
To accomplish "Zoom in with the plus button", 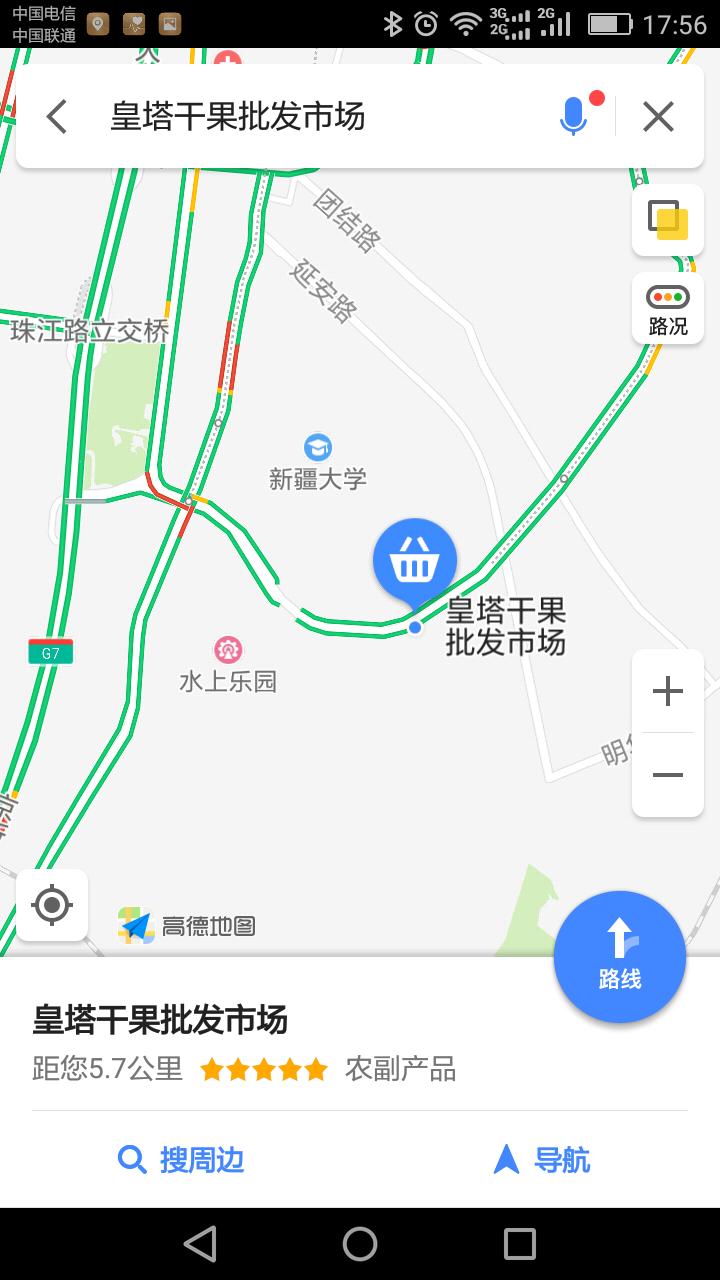I will pos(667,690).
